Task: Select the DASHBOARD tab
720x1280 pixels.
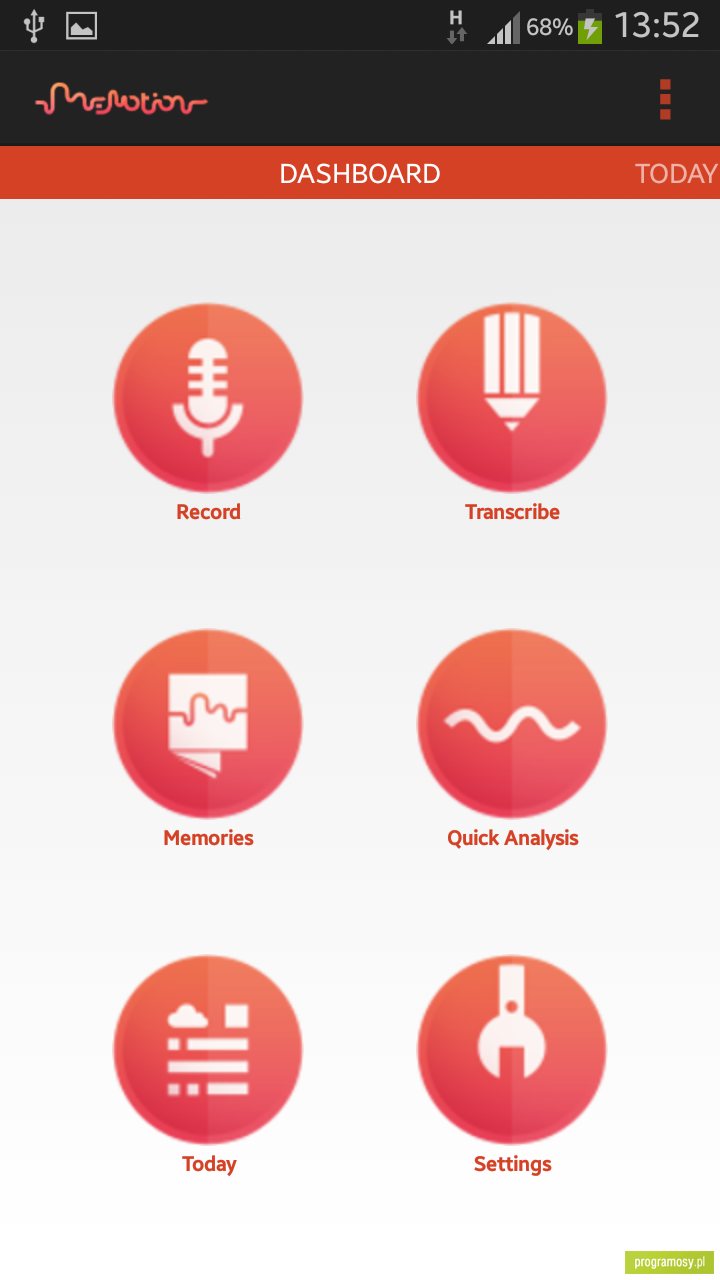Action: pos(360,174)
